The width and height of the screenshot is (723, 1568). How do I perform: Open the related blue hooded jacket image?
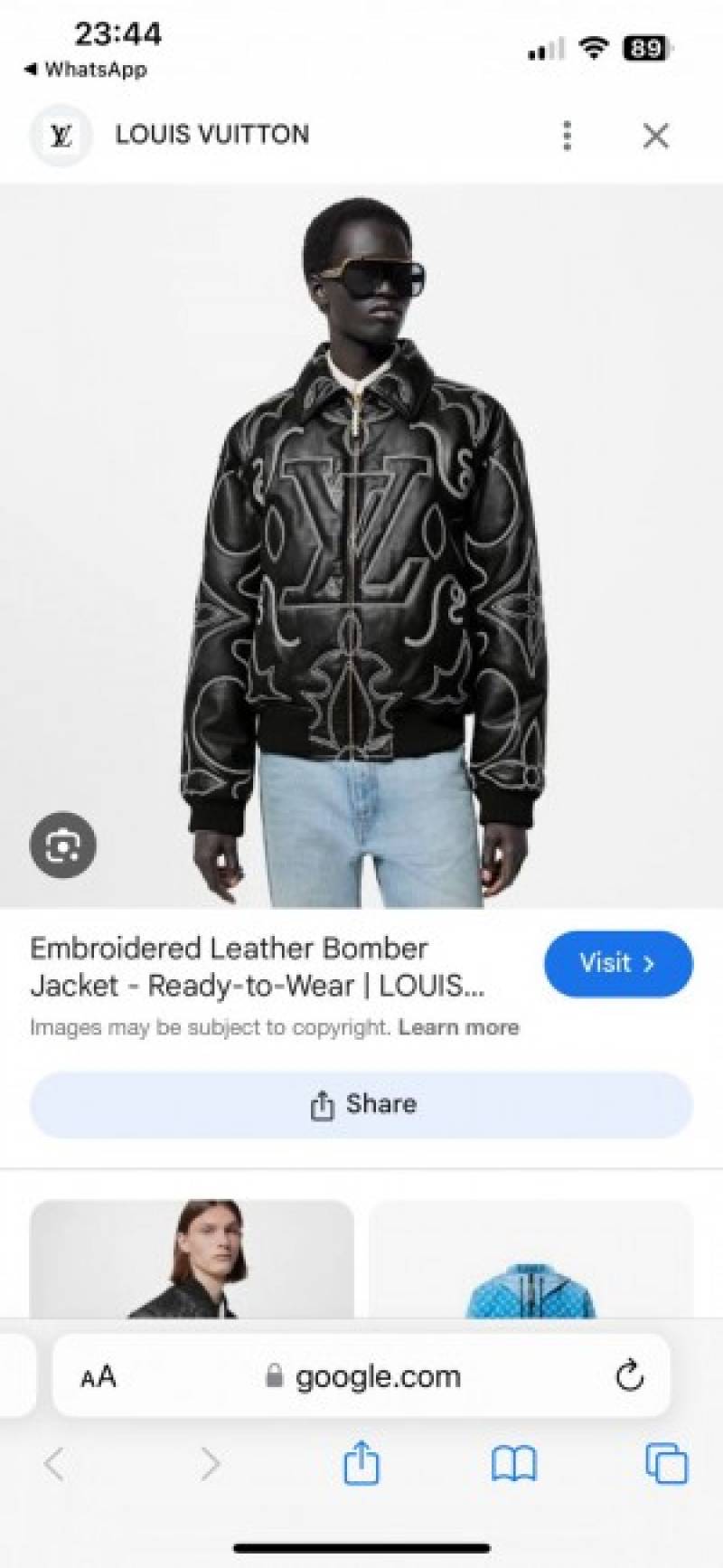[531, 1258]
